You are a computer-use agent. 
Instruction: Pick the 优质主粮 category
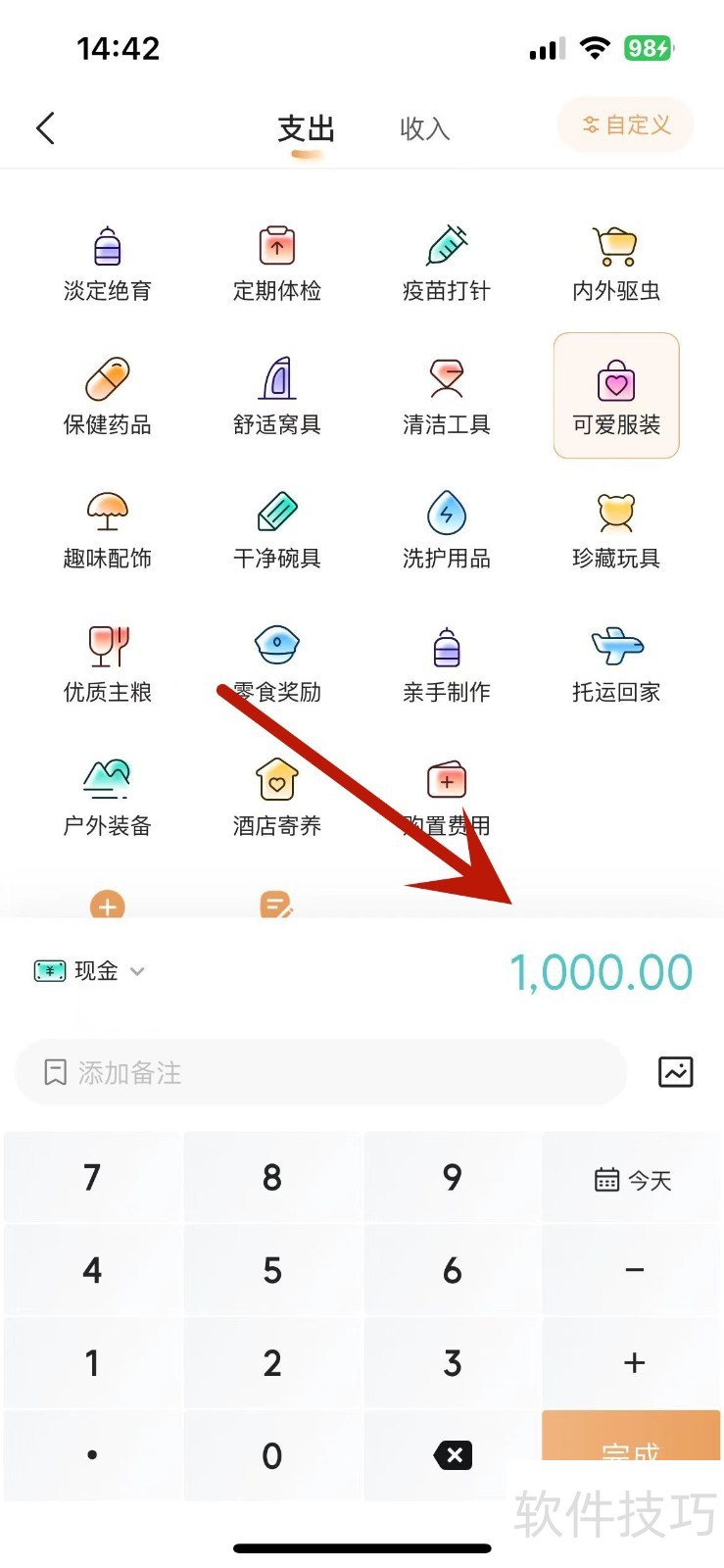click(x=108, y=663)
